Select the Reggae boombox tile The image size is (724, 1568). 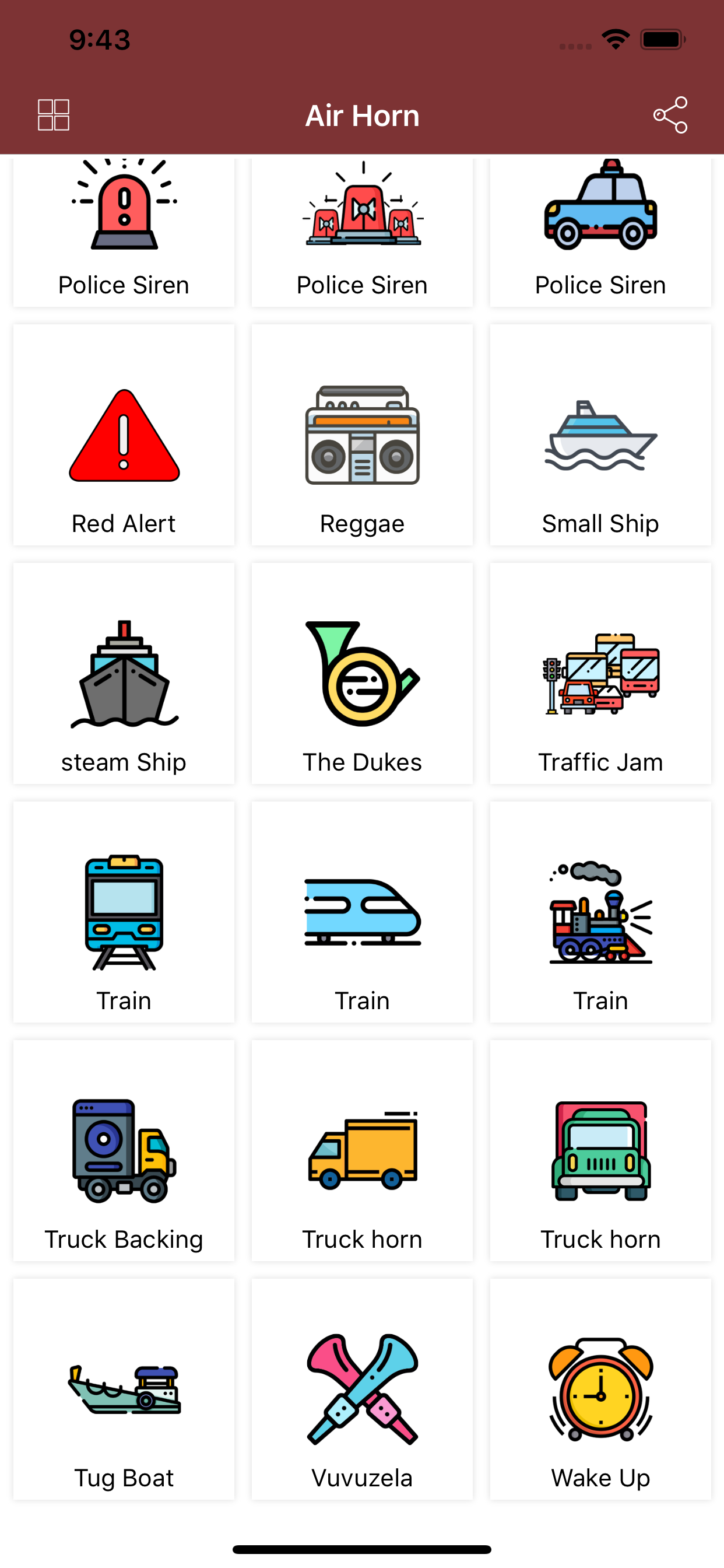(x=362, y=435)
